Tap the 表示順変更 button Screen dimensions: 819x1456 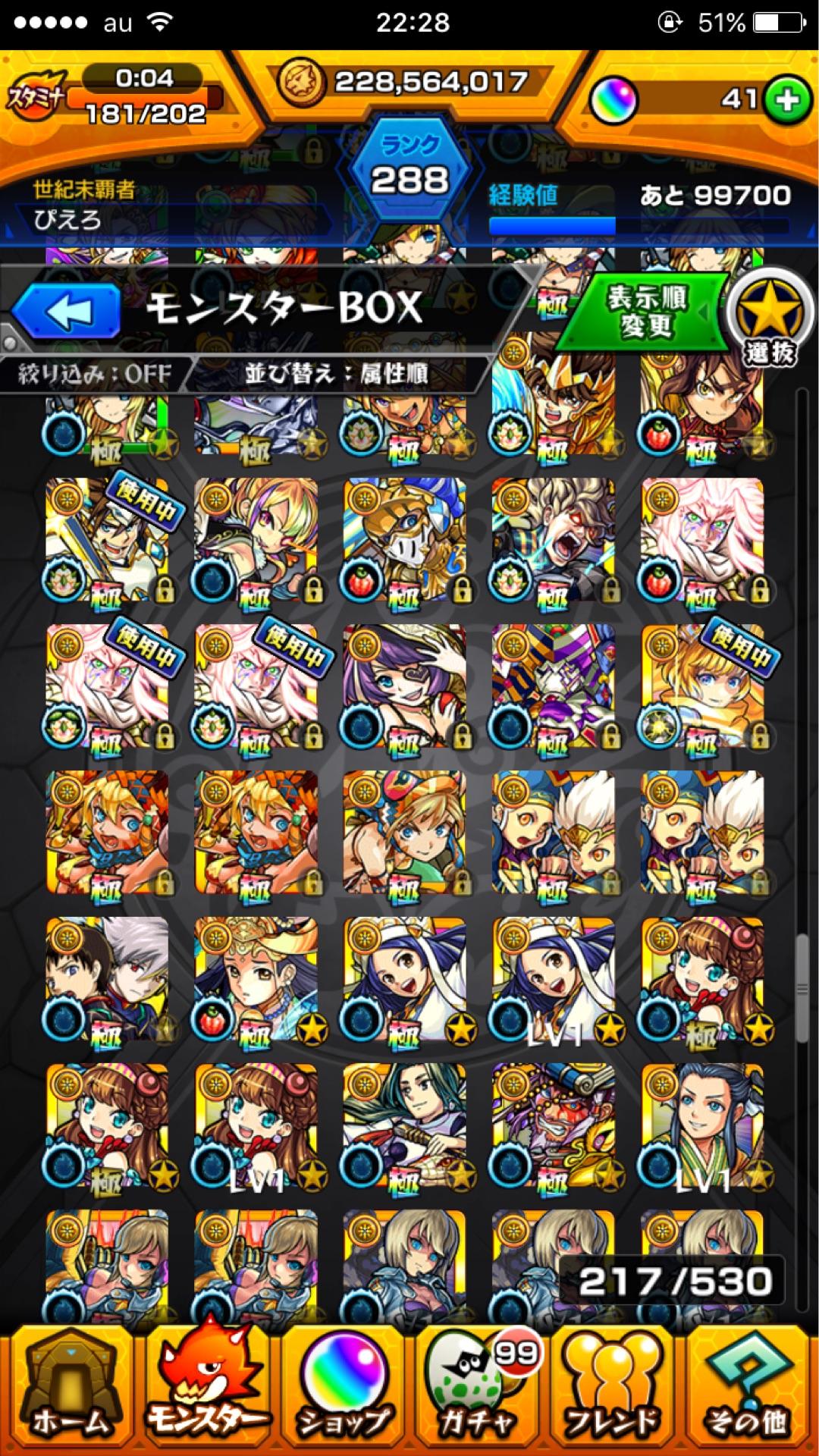point(645,312)
